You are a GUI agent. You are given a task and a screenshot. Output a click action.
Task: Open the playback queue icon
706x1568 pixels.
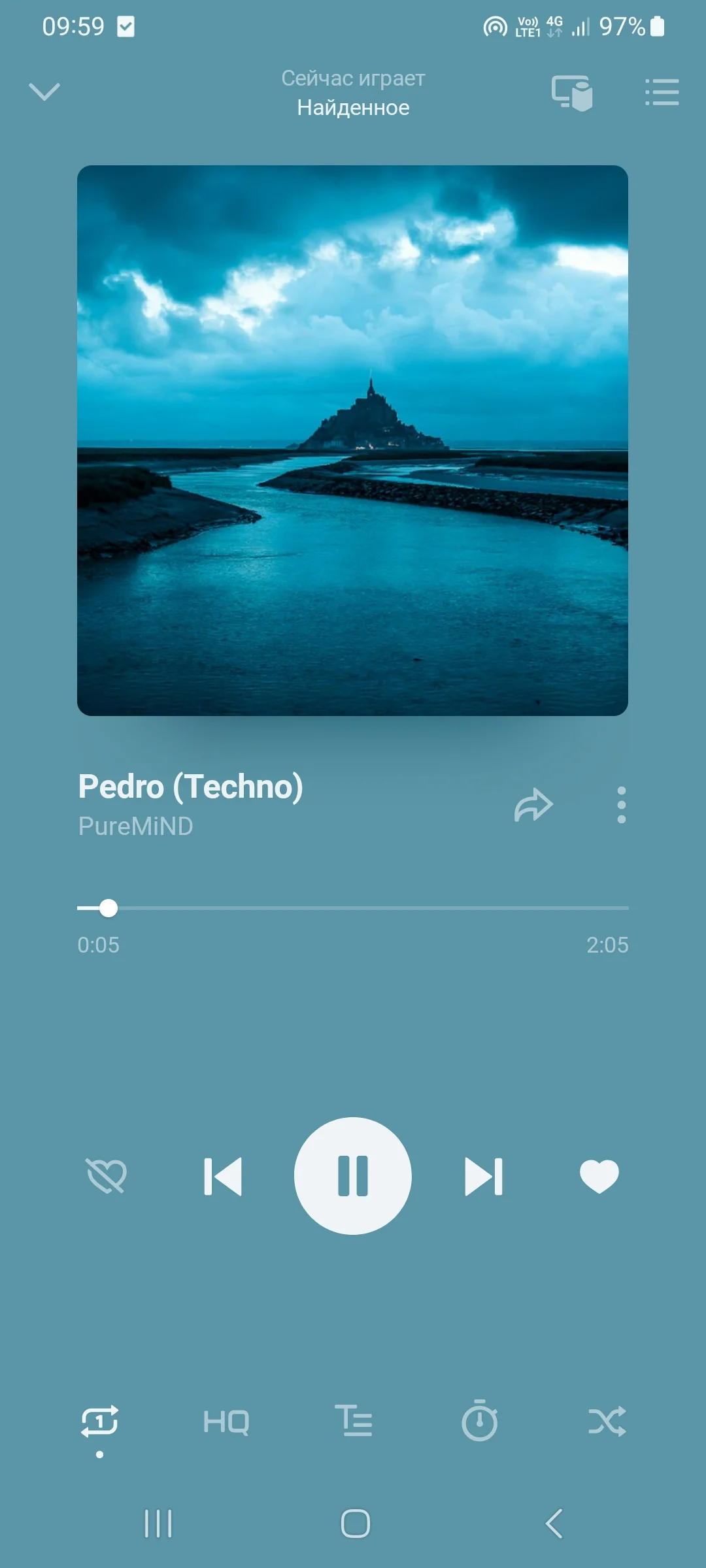(x=662, y=93)
